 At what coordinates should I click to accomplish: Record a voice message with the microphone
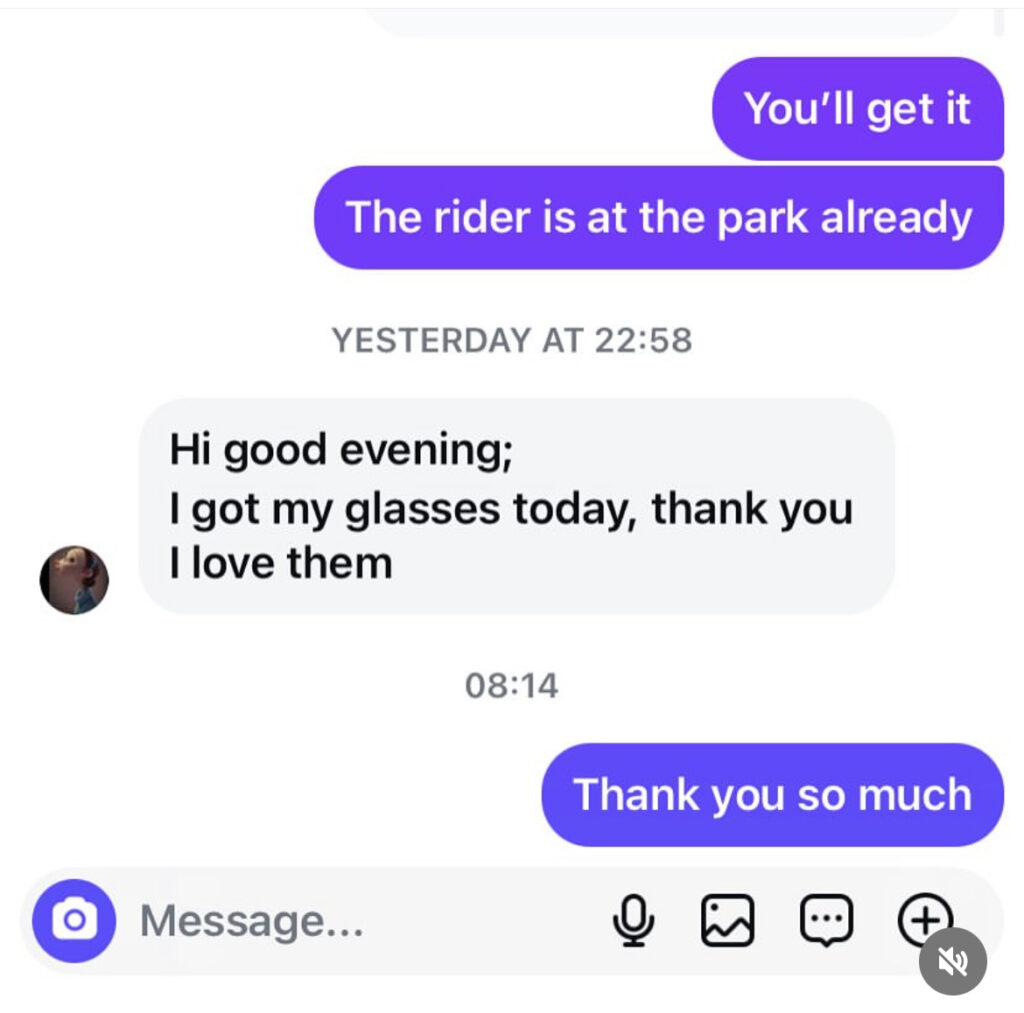point(633,920)
